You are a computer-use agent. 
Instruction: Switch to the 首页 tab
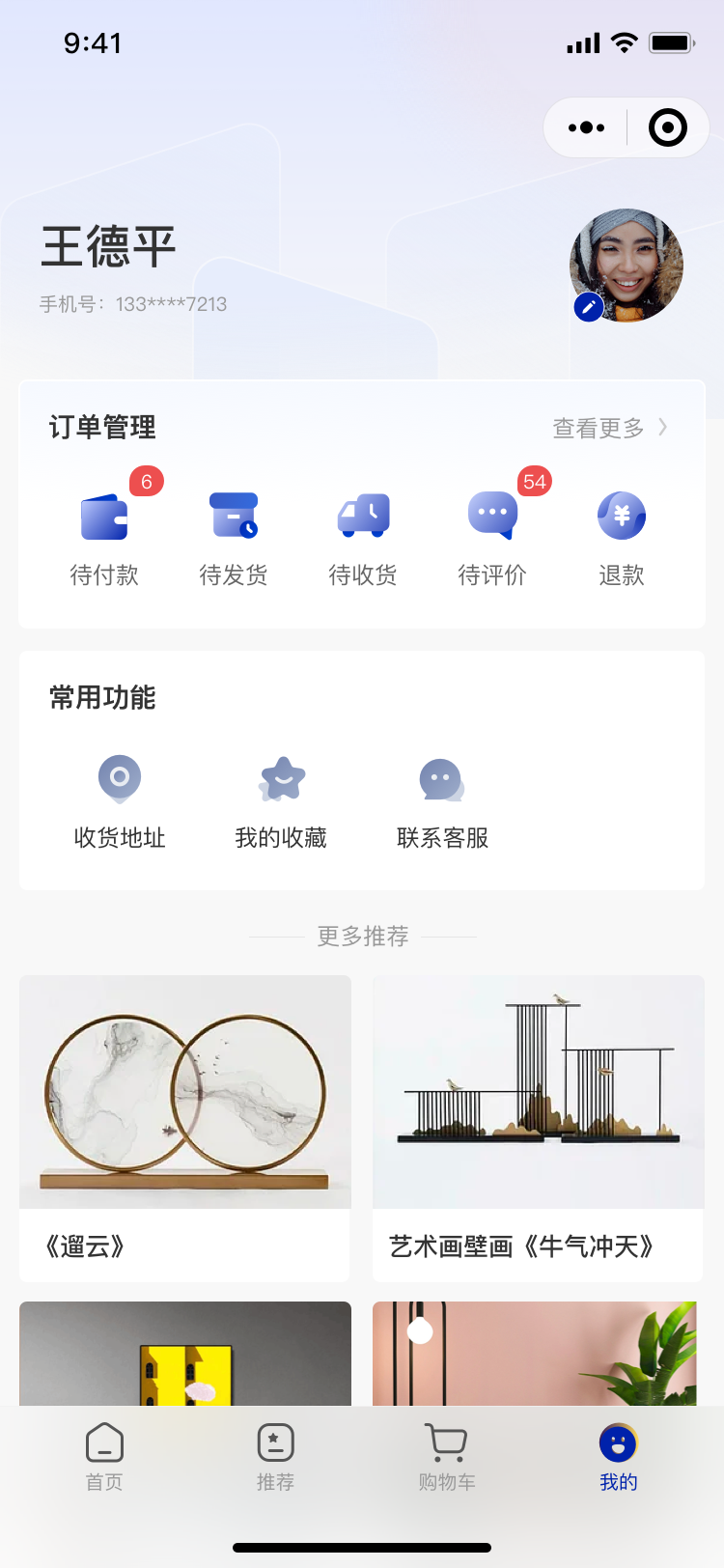point(104,1457)
